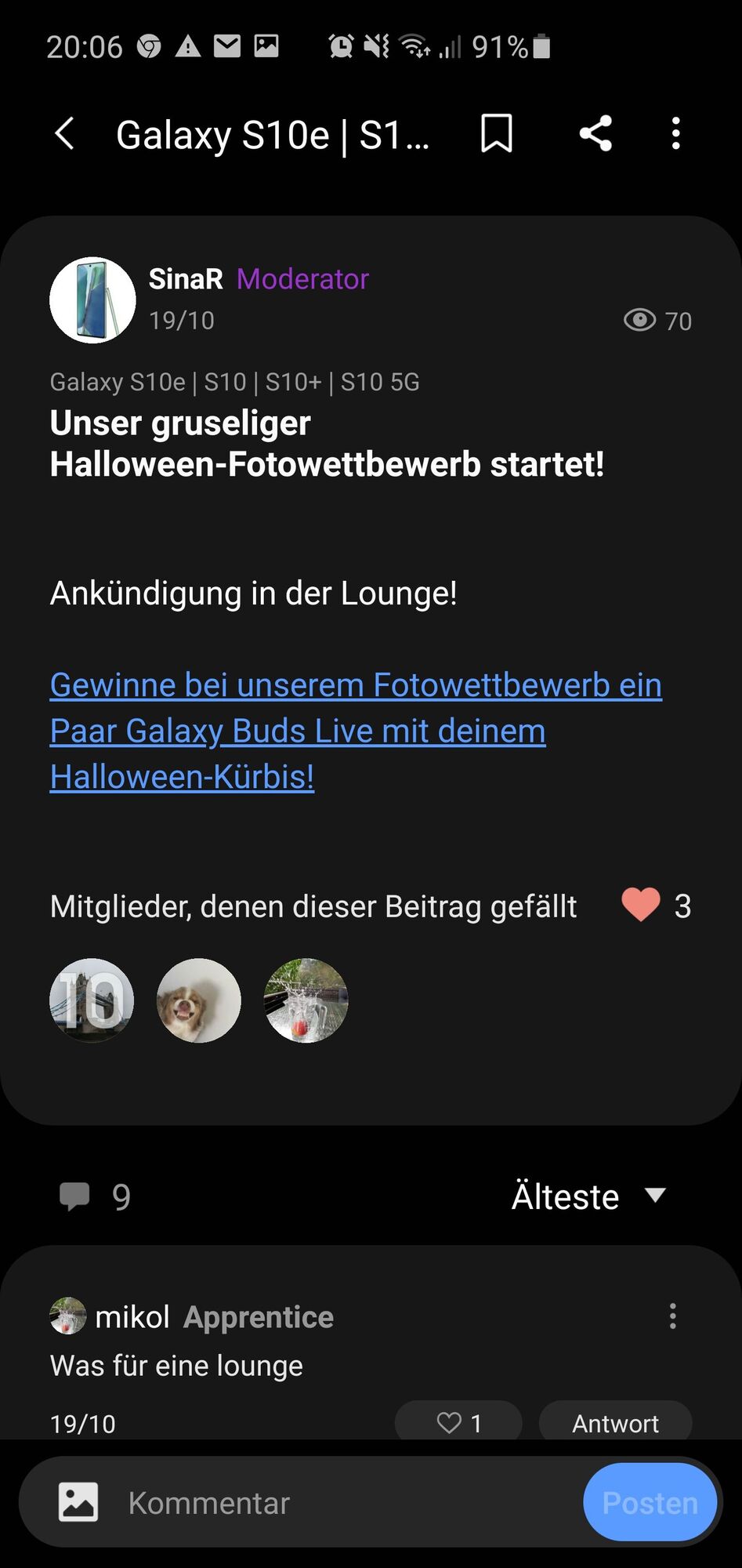Attach an image to the comment
The image size is (742, 1568).
tap(78, 1502)
